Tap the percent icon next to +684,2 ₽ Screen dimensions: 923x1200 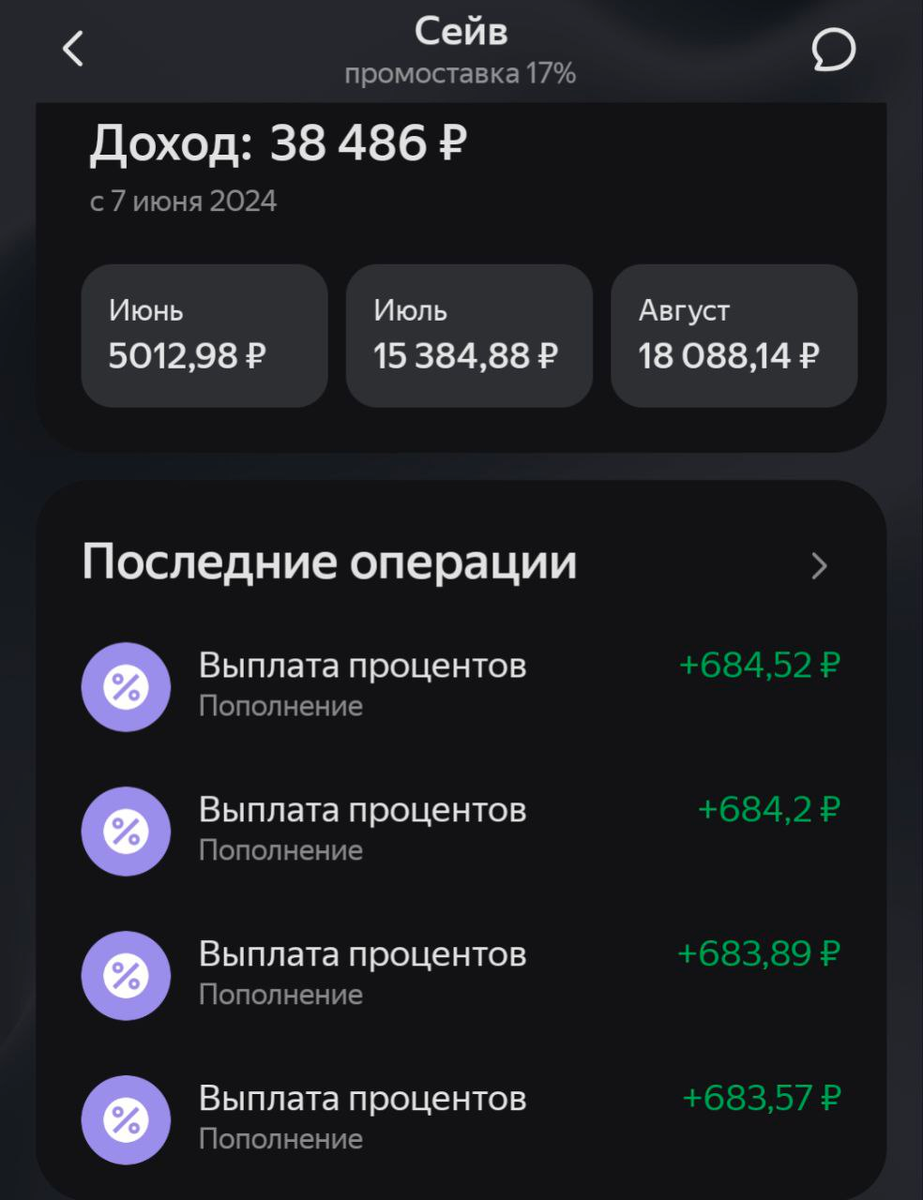coord(125,831)
